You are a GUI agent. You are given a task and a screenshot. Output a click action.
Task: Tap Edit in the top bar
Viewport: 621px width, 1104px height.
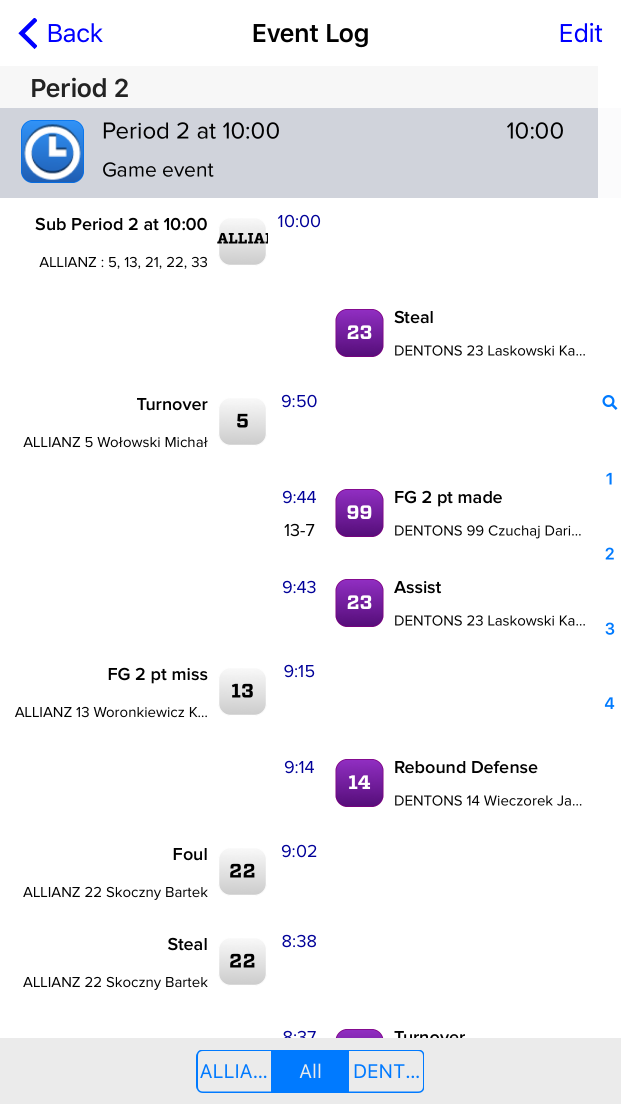coord(580,33)
